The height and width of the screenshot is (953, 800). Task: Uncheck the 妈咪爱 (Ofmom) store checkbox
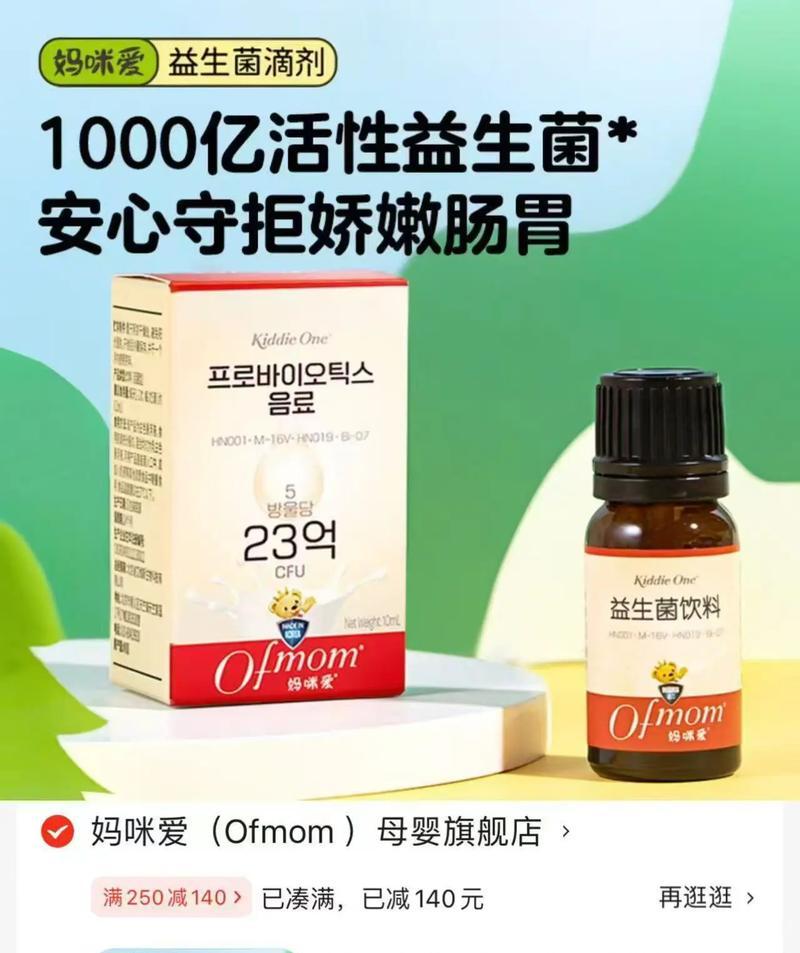[x=56, y=831]
